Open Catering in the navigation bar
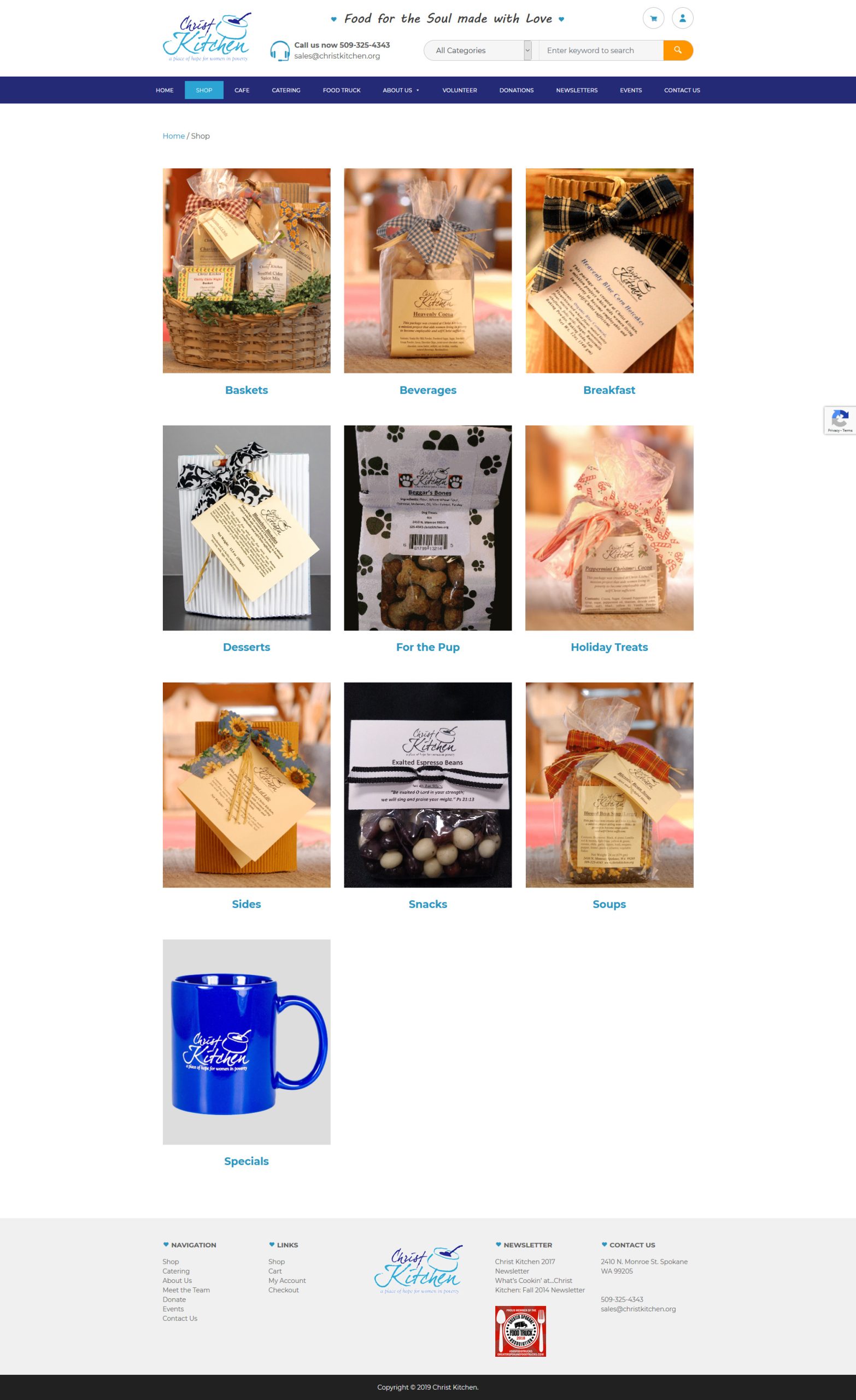The height and width of the screenshot is (1400, 856). pyautogui.click(x=286, y=90)
